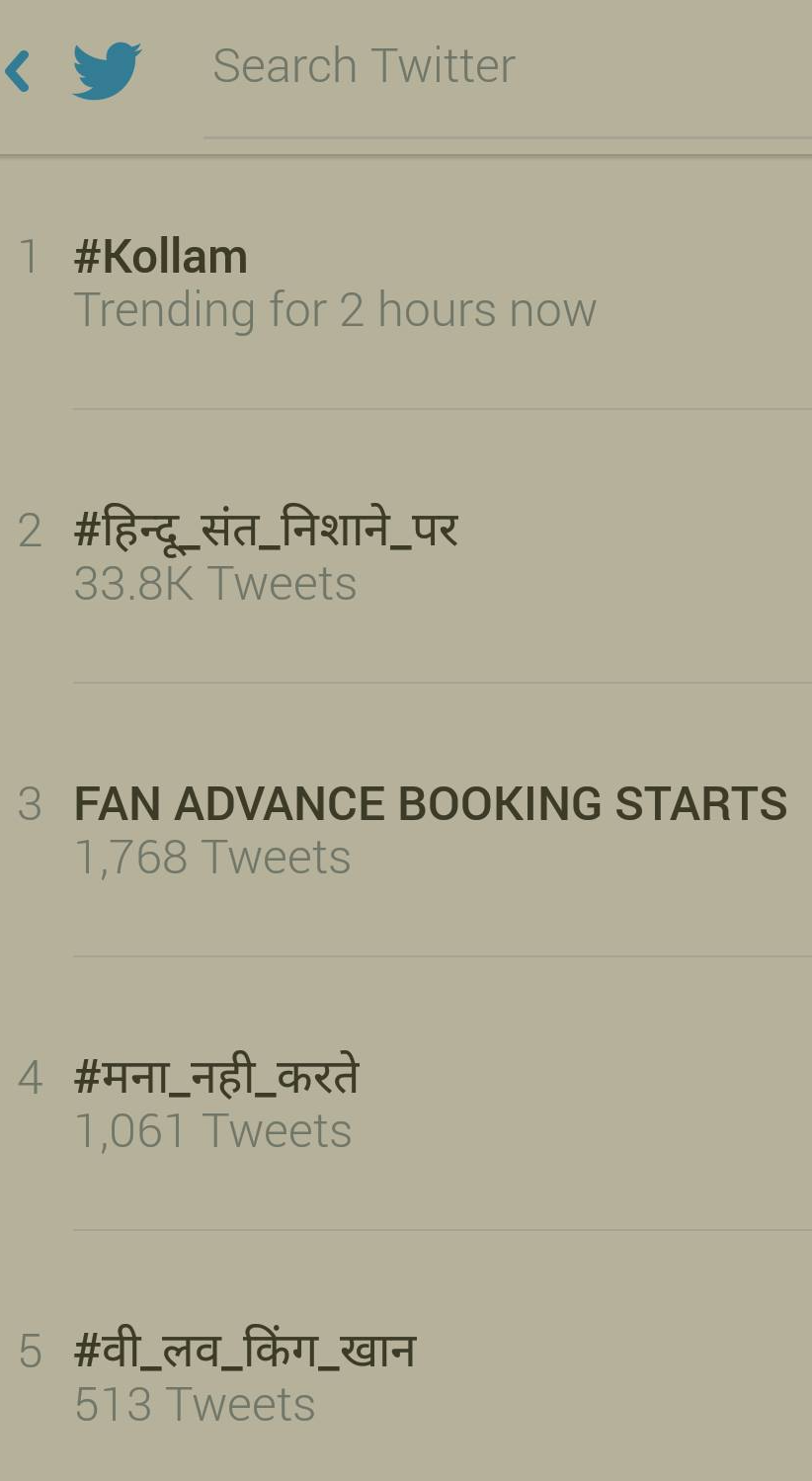The width and height of the screenshot is (812, 1481).
Task: Open the trend with 33.8K Tweets
Action: 267,553
